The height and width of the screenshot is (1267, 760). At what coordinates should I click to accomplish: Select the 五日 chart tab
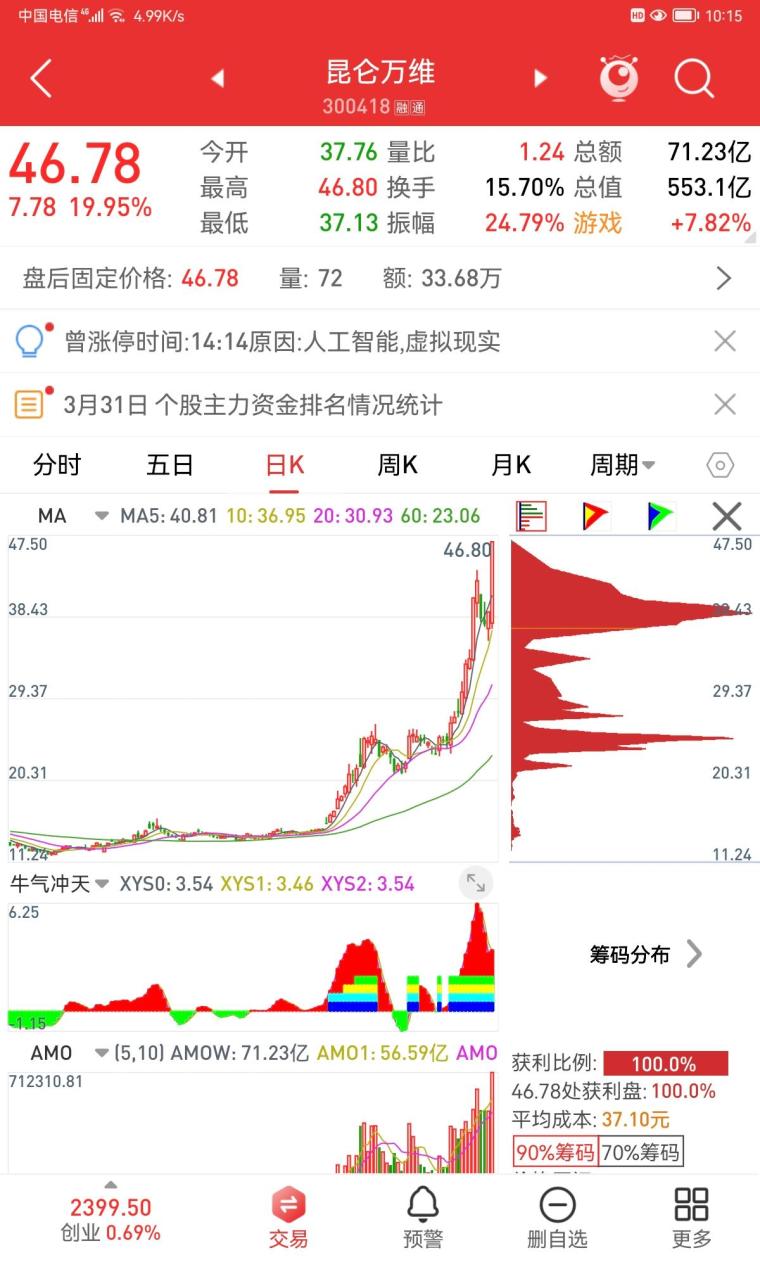170,465
